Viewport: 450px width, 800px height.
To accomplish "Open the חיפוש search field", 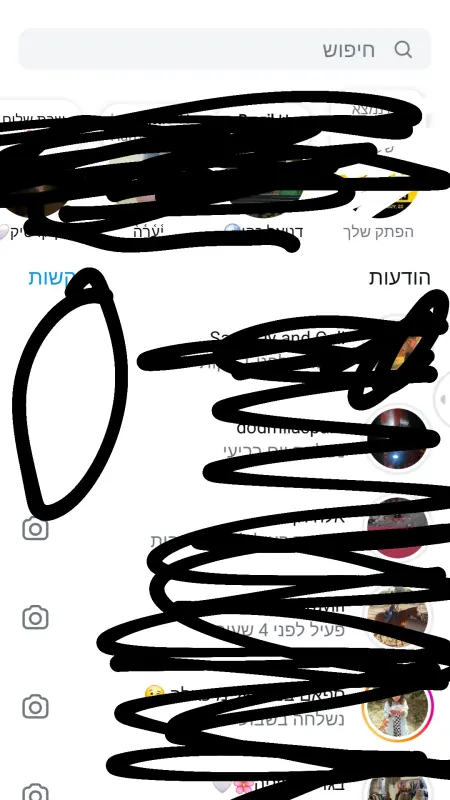I will point(225,49).
